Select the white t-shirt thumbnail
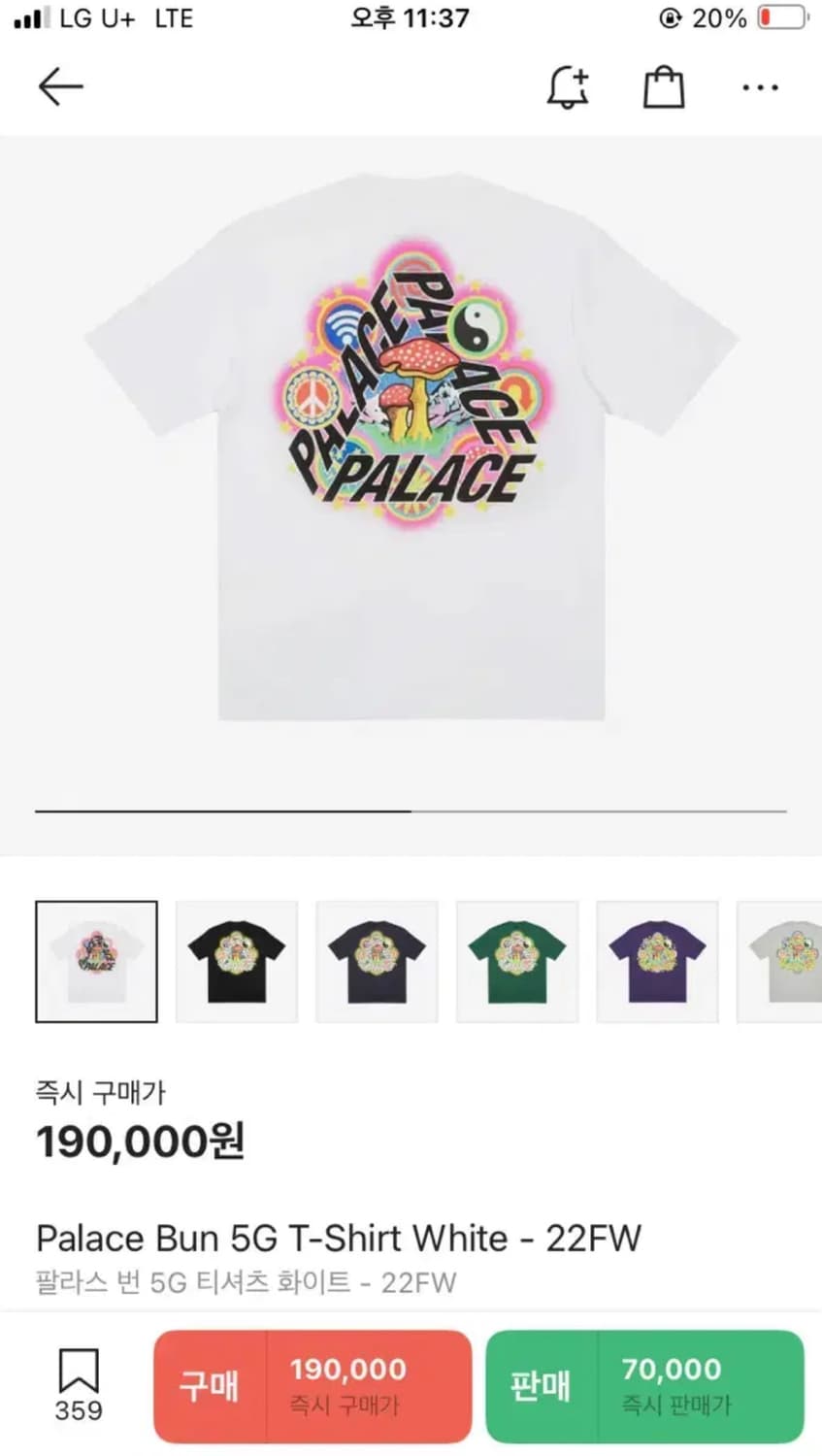This screenshot has height=1456, width=822. [96, 961]
